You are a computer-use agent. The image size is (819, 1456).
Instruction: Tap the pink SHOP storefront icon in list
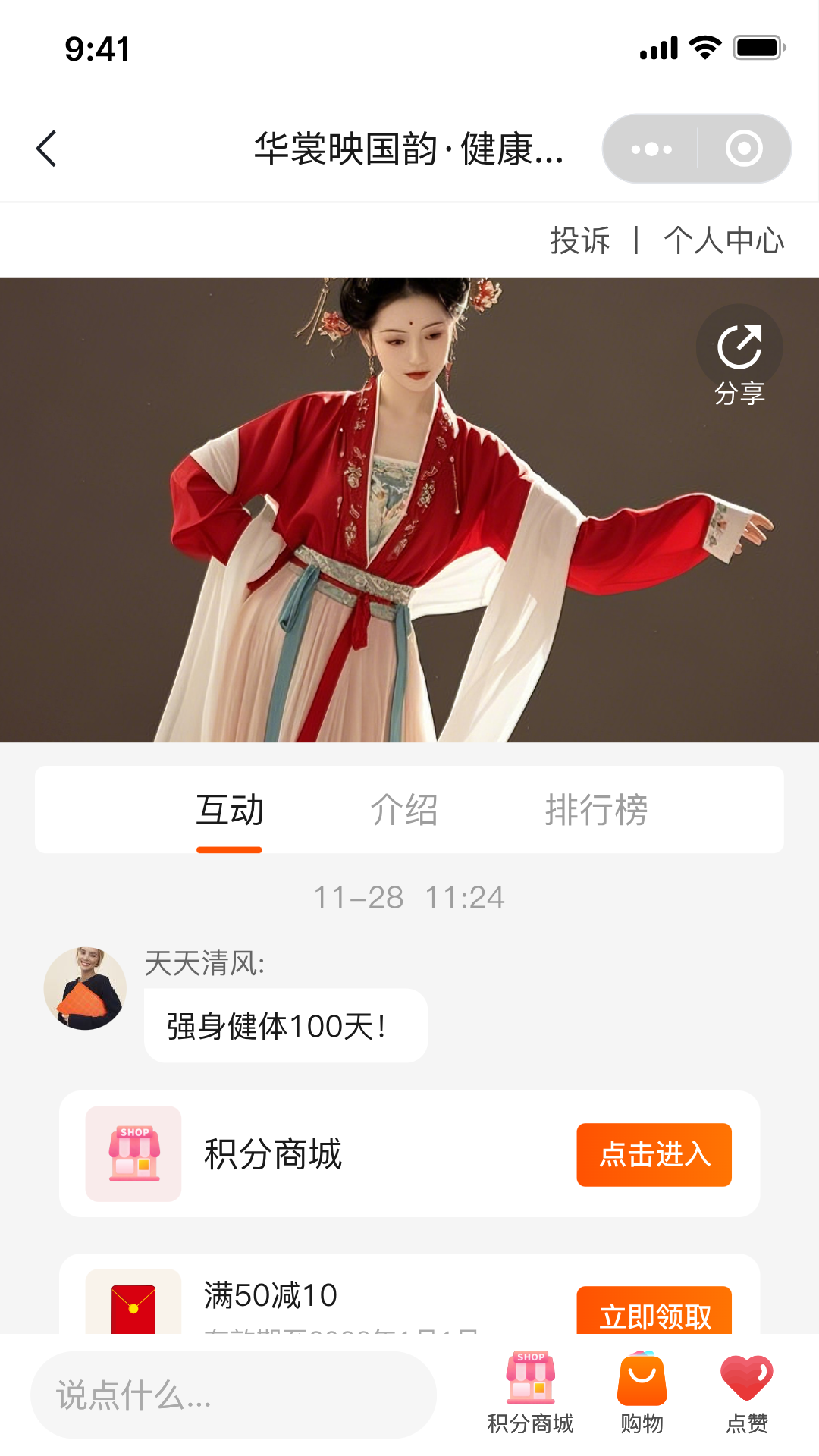pyautogui.click(x=133, y=1153)
